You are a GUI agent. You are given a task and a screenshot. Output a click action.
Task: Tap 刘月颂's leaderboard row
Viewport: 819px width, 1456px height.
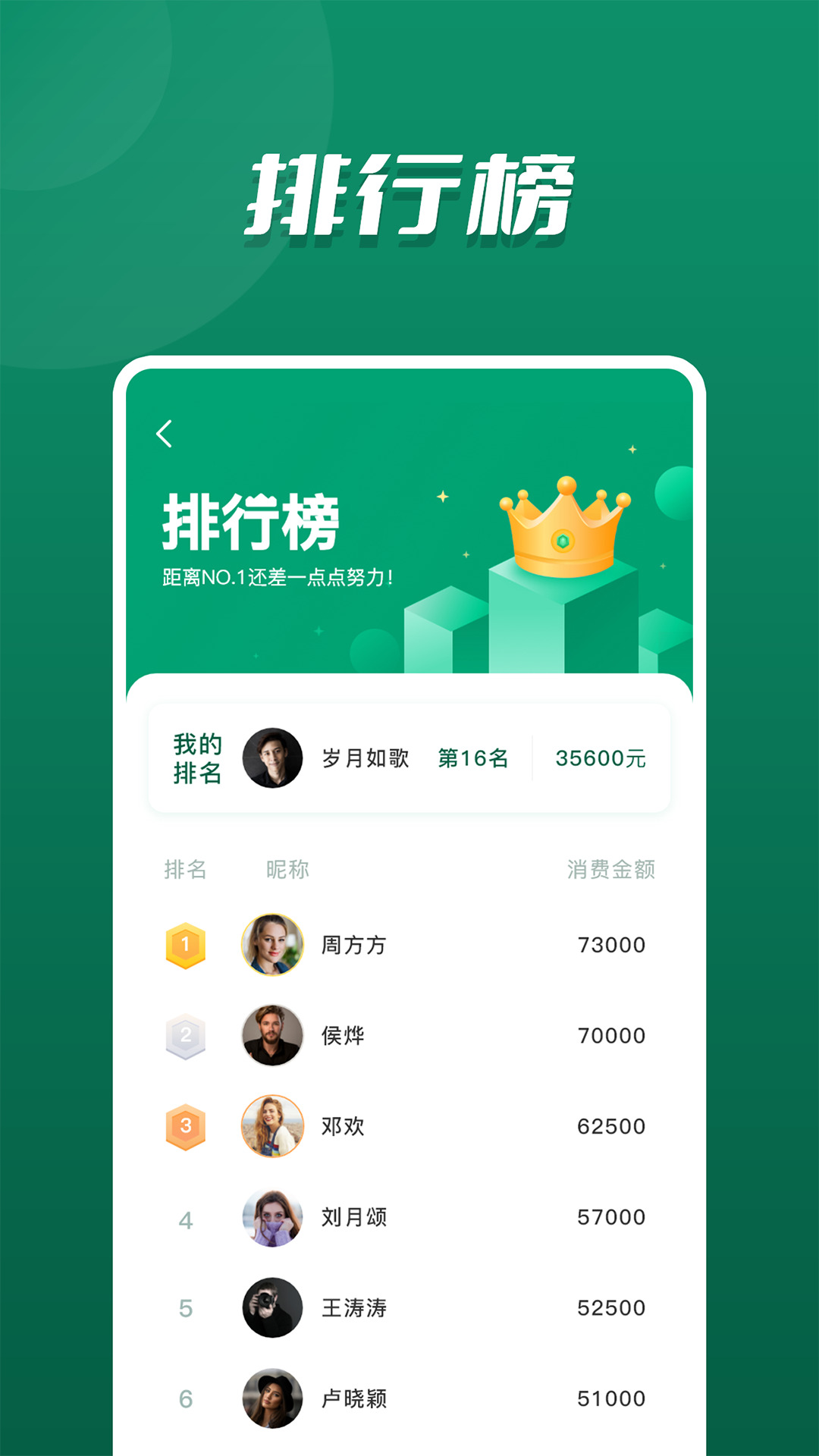click(x=409, y=1217)
